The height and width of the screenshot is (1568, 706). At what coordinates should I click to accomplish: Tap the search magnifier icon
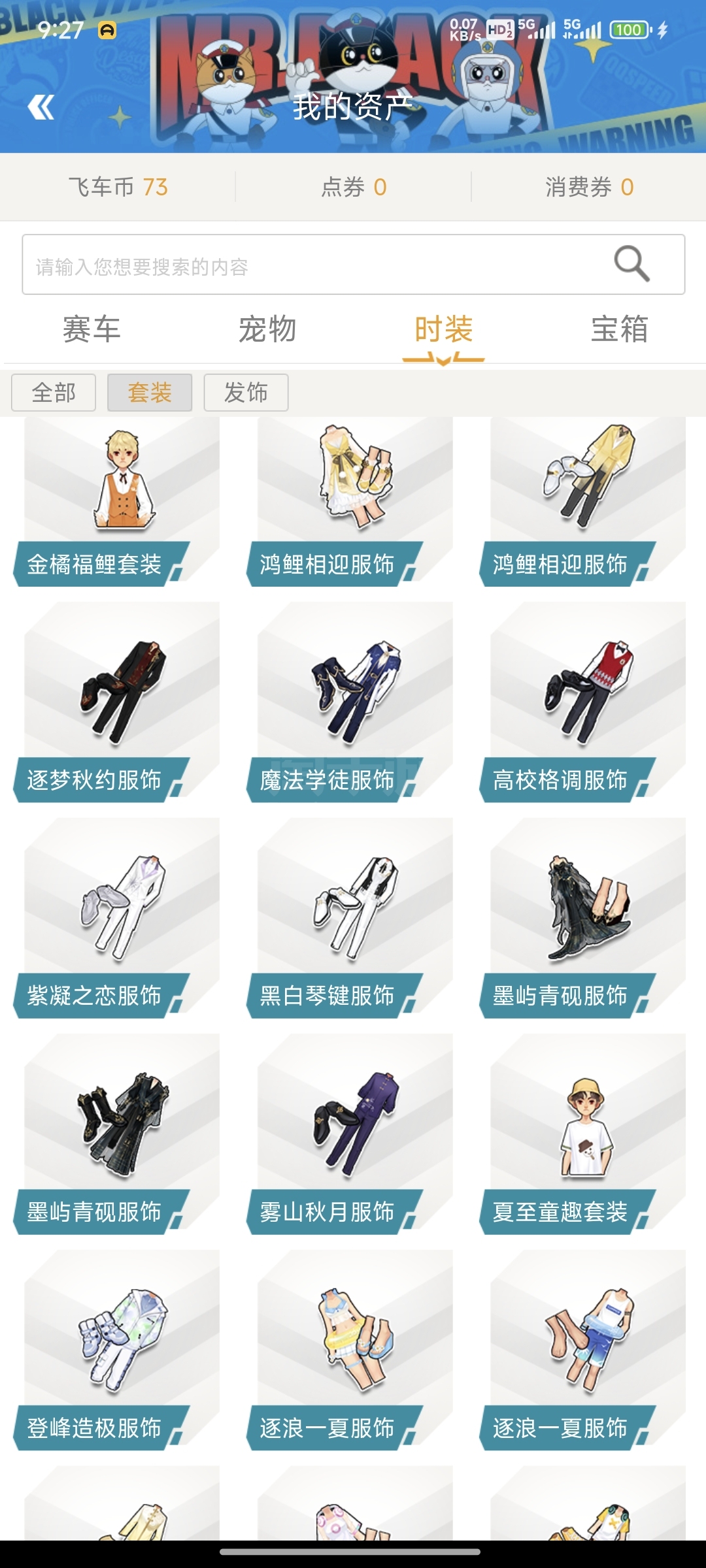(x=631, y=264)
